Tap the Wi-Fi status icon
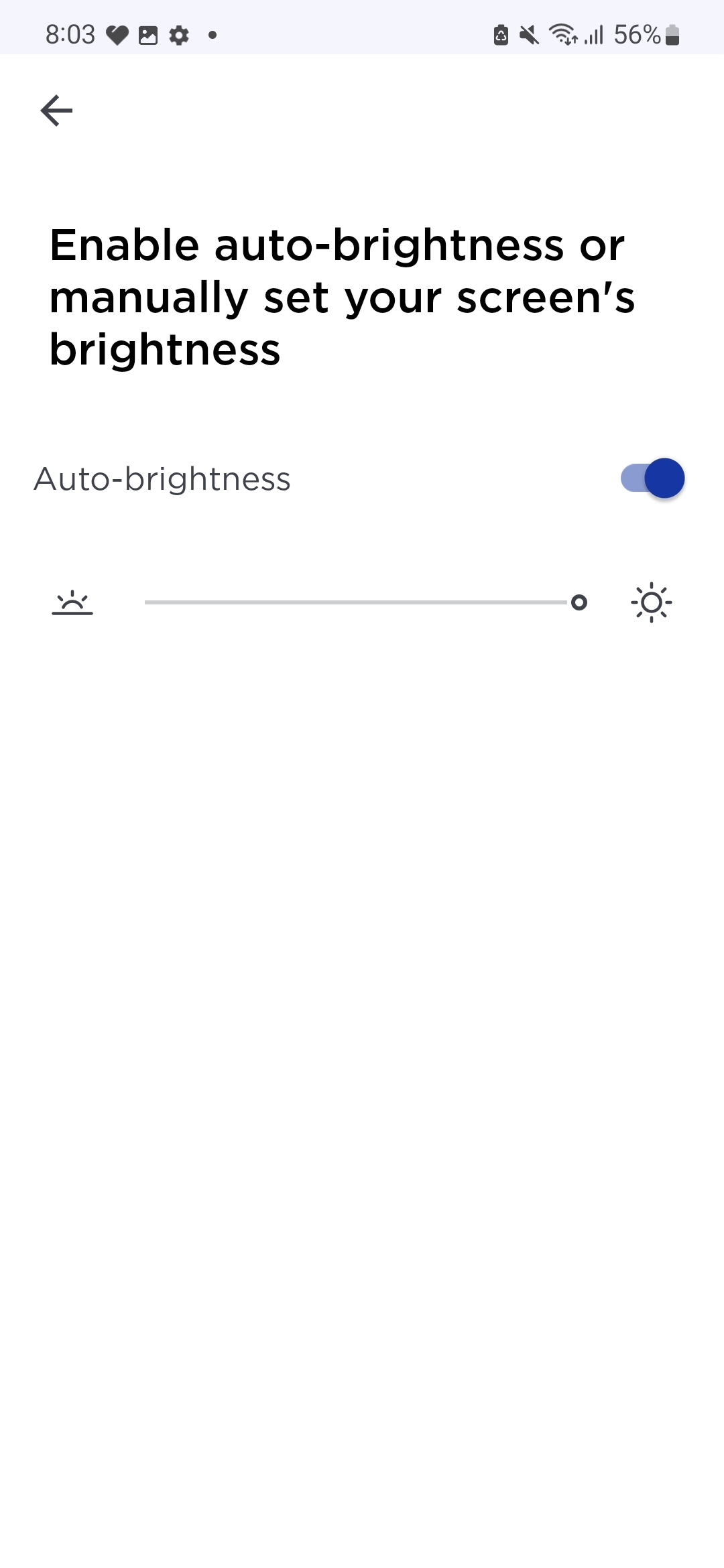 click(x=562, y=35)
